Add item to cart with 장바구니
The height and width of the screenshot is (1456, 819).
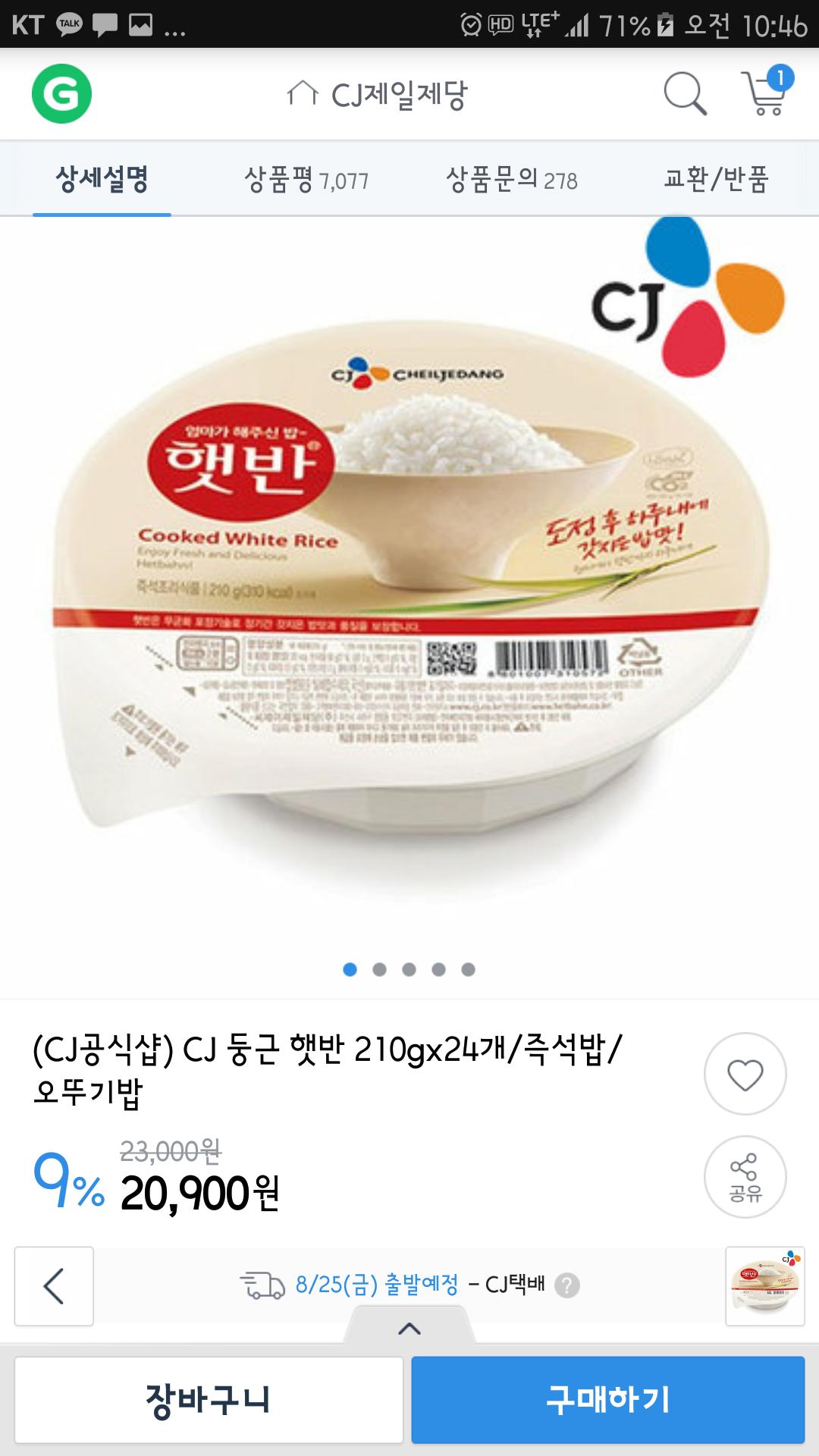[x=209, y=1399]
